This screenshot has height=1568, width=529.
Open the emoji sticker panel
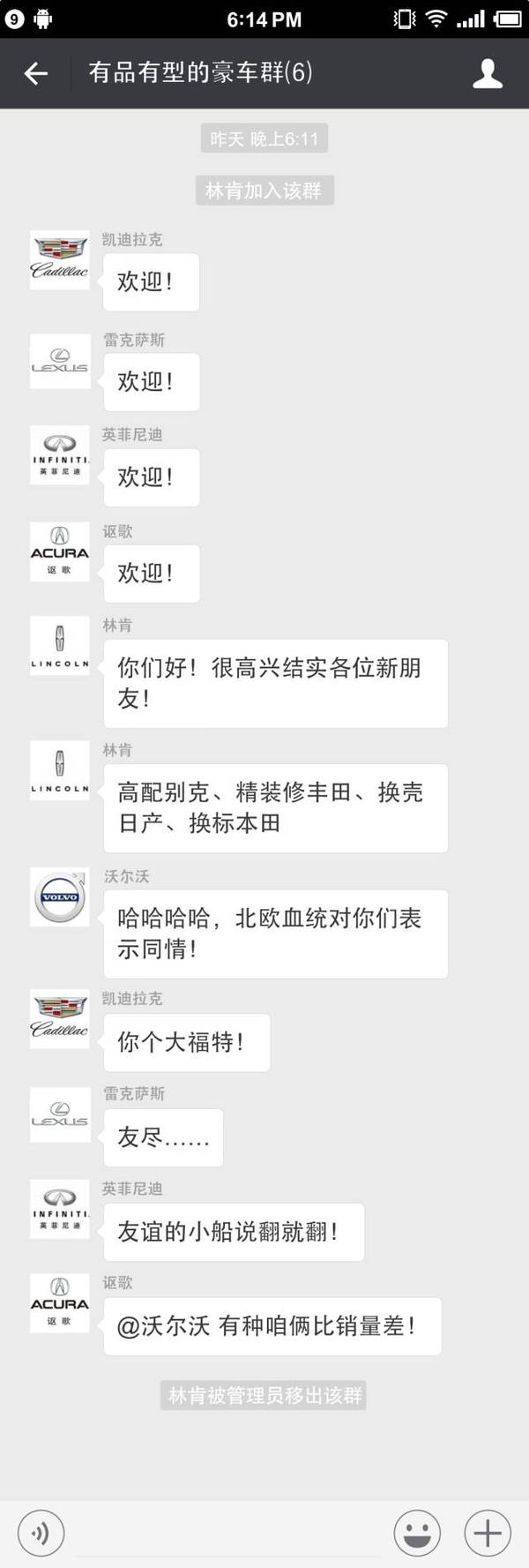click(417, 1534)
